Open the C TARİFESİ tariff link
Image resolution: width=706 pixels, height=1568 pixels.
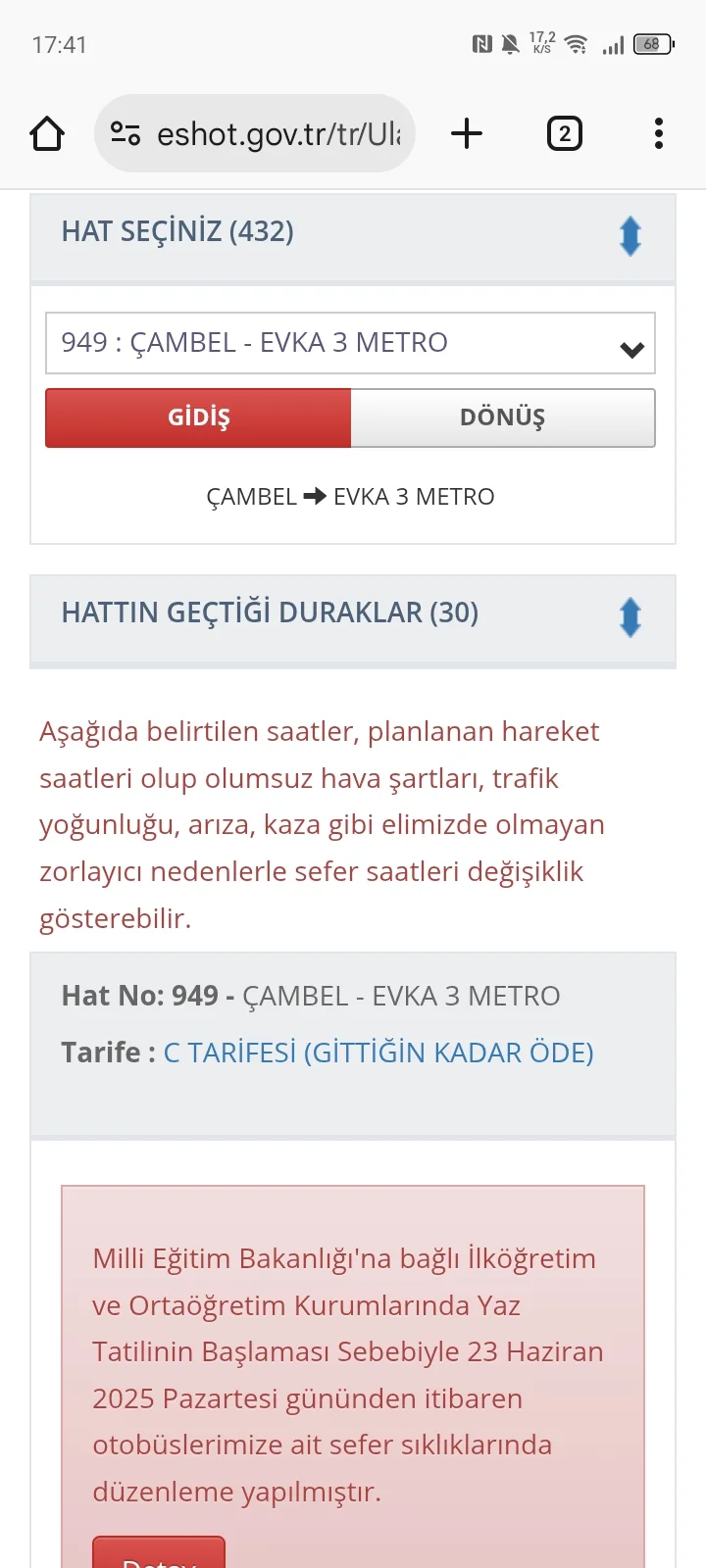coord(378,1053)
